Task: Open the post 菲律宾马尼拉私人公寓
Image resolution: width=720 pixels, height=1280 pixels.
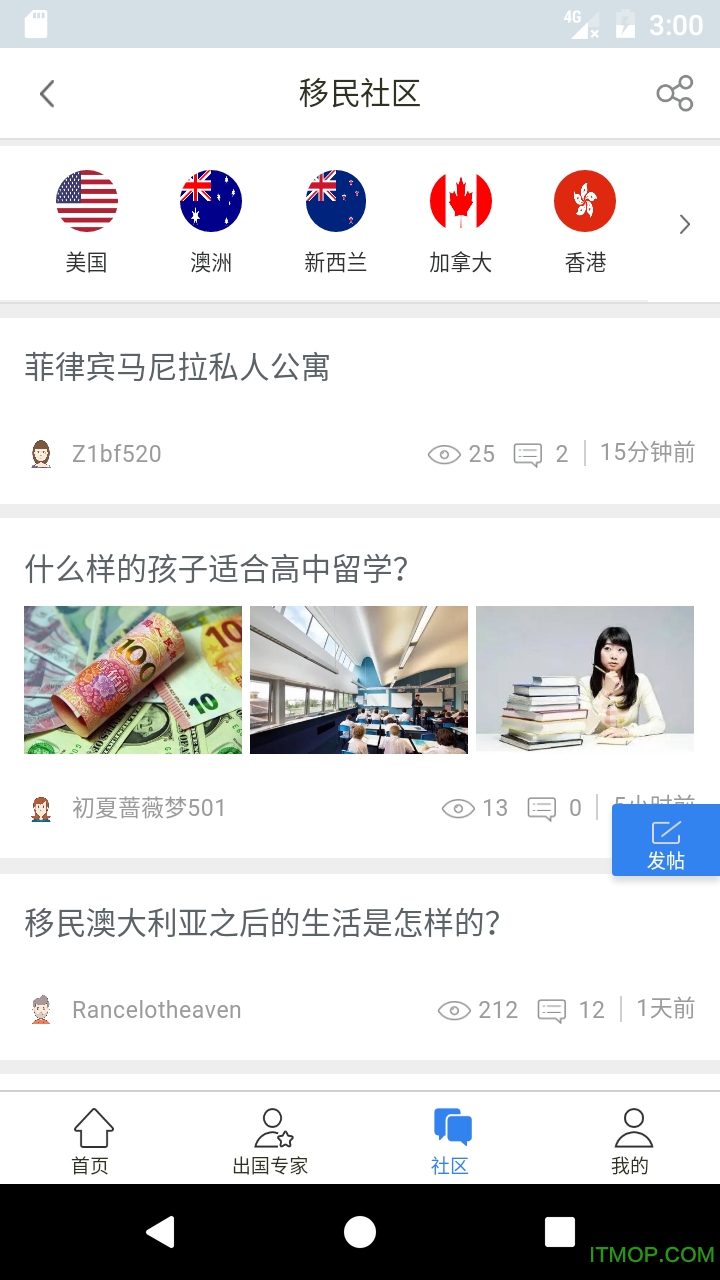Action: pos(177,368)
